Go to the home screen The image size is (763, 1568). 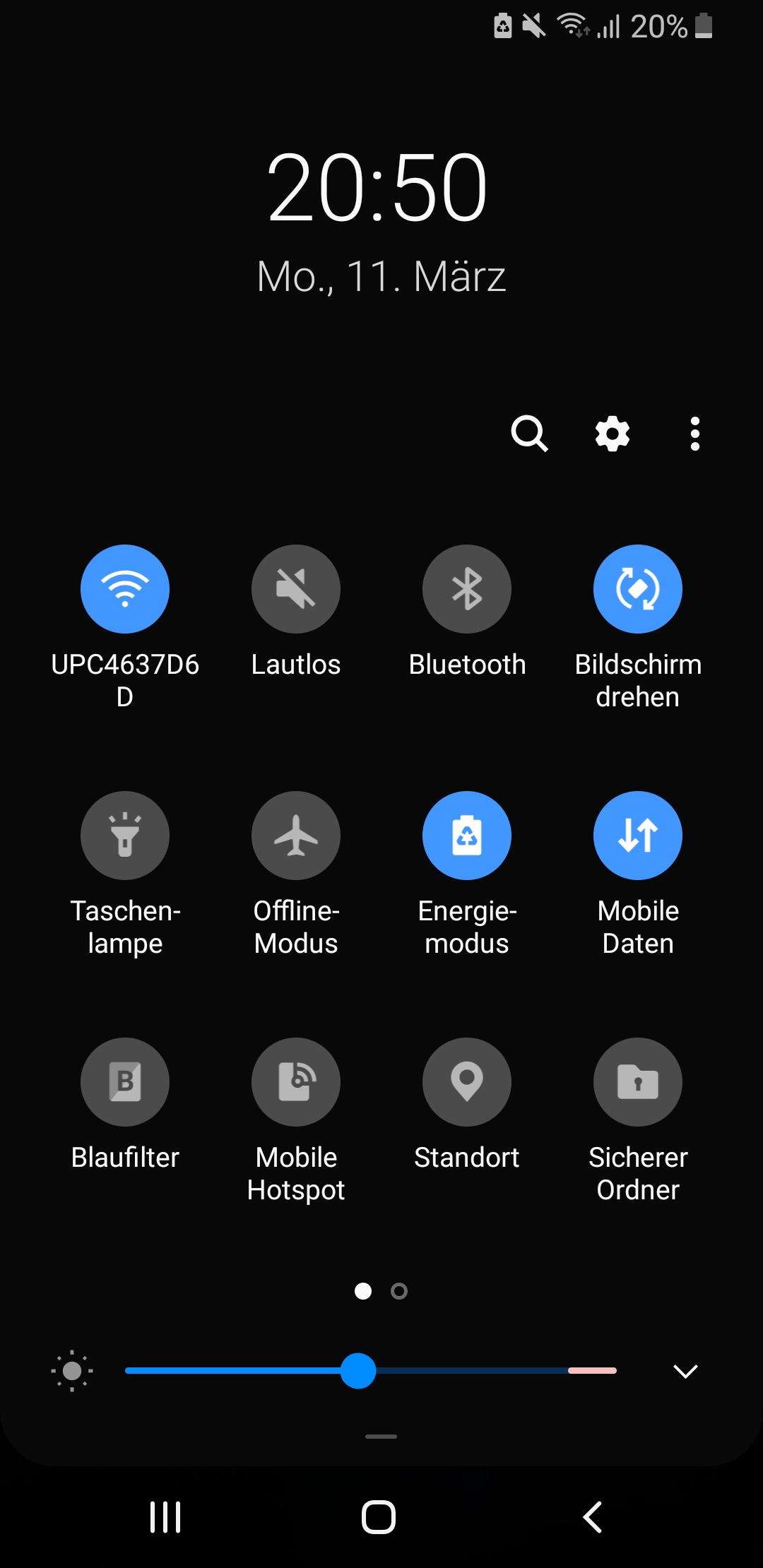[x=379, y=1516]
